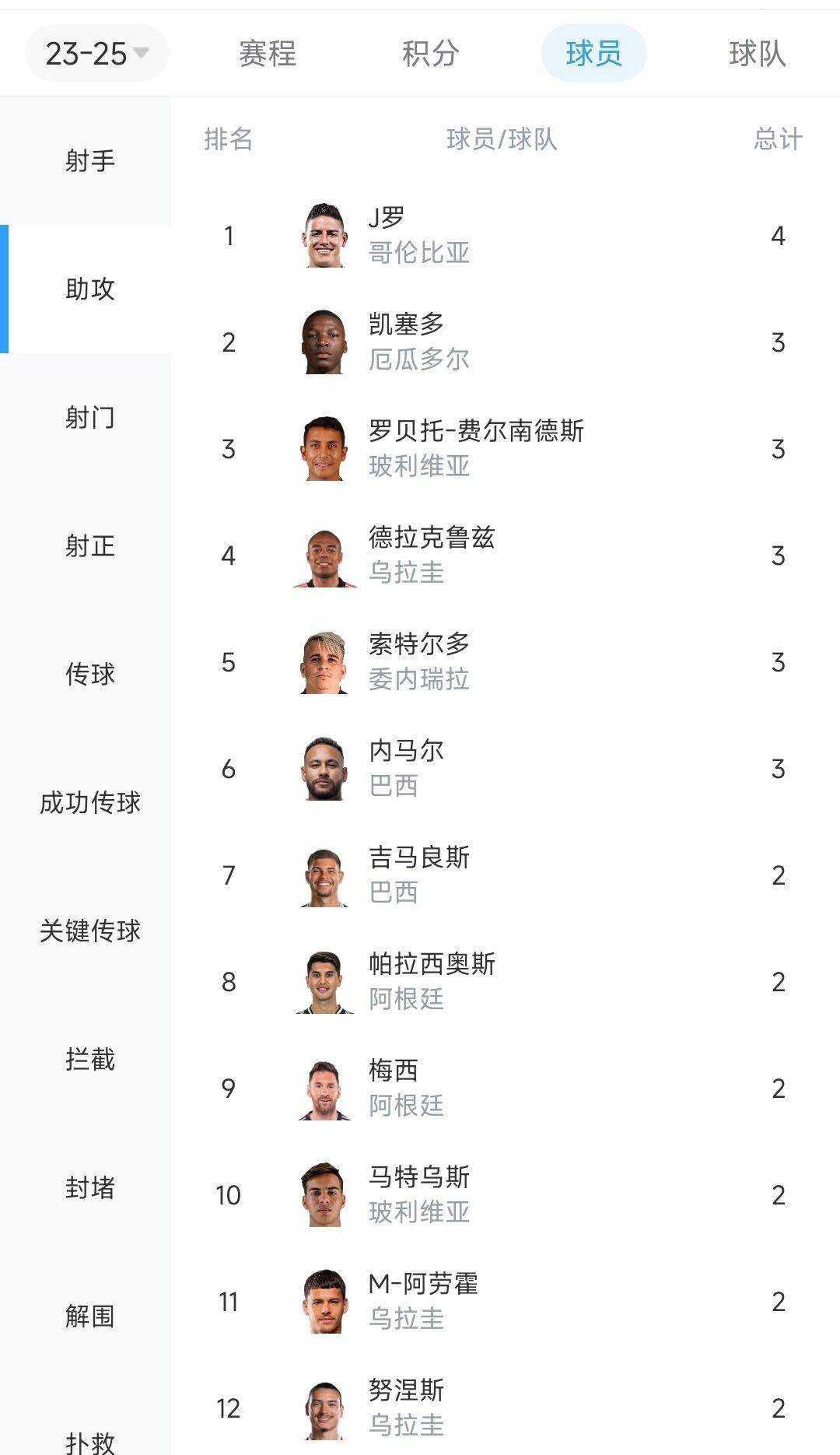
Task: Switch to the 积分 tab
Action: tap(430, 54)
